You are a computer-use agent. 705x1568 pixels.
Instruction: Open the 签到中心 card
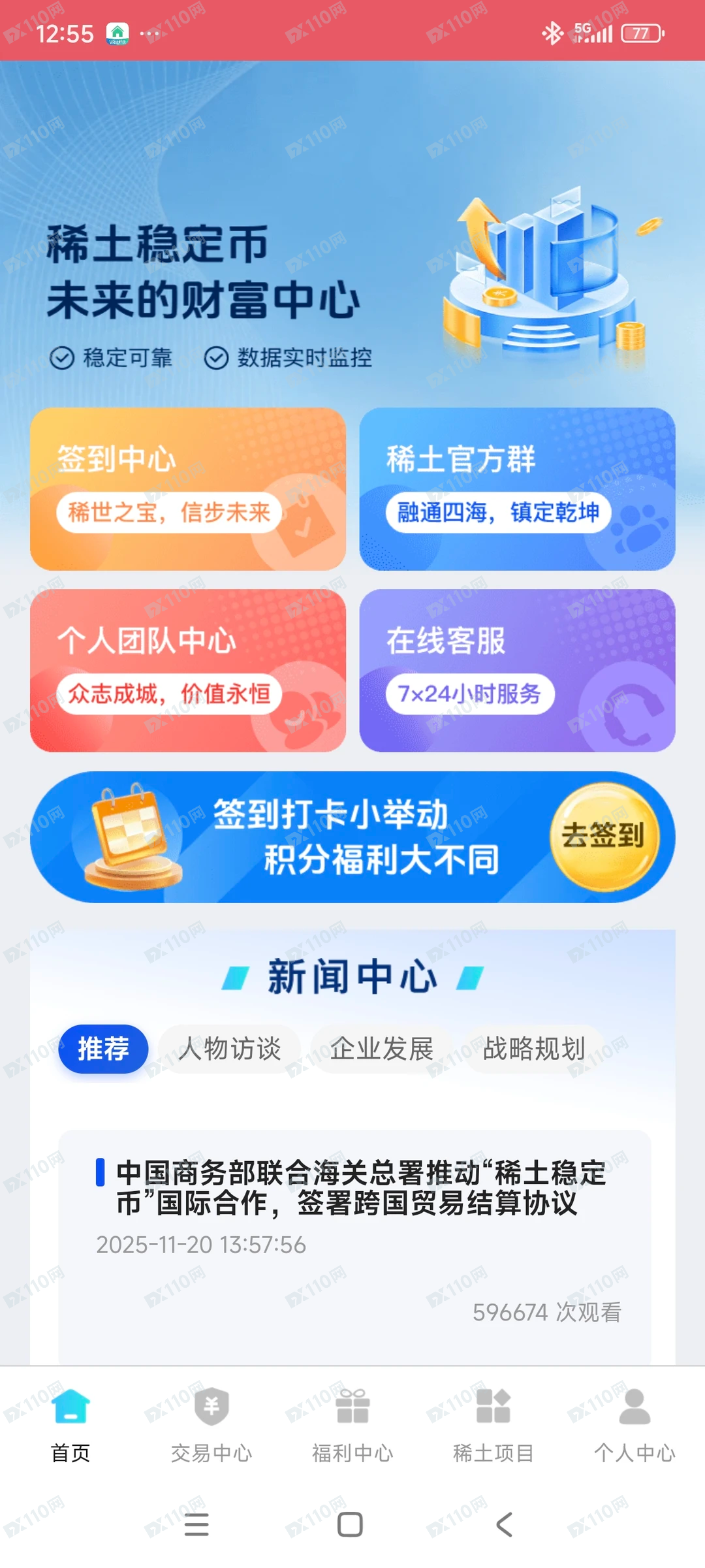189,490
